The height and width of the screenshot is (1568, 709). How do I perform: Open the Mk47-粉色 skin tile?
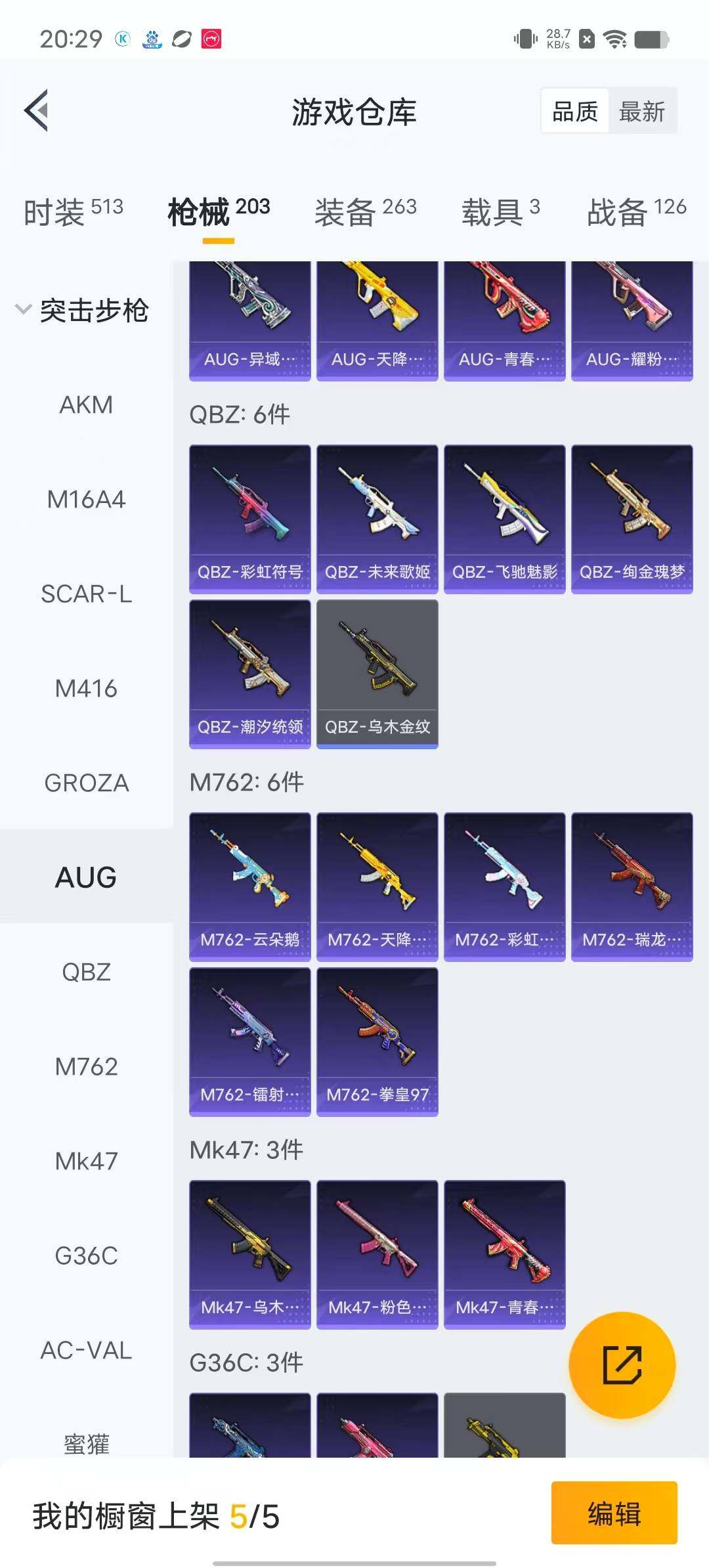[x=377, y=1254]
